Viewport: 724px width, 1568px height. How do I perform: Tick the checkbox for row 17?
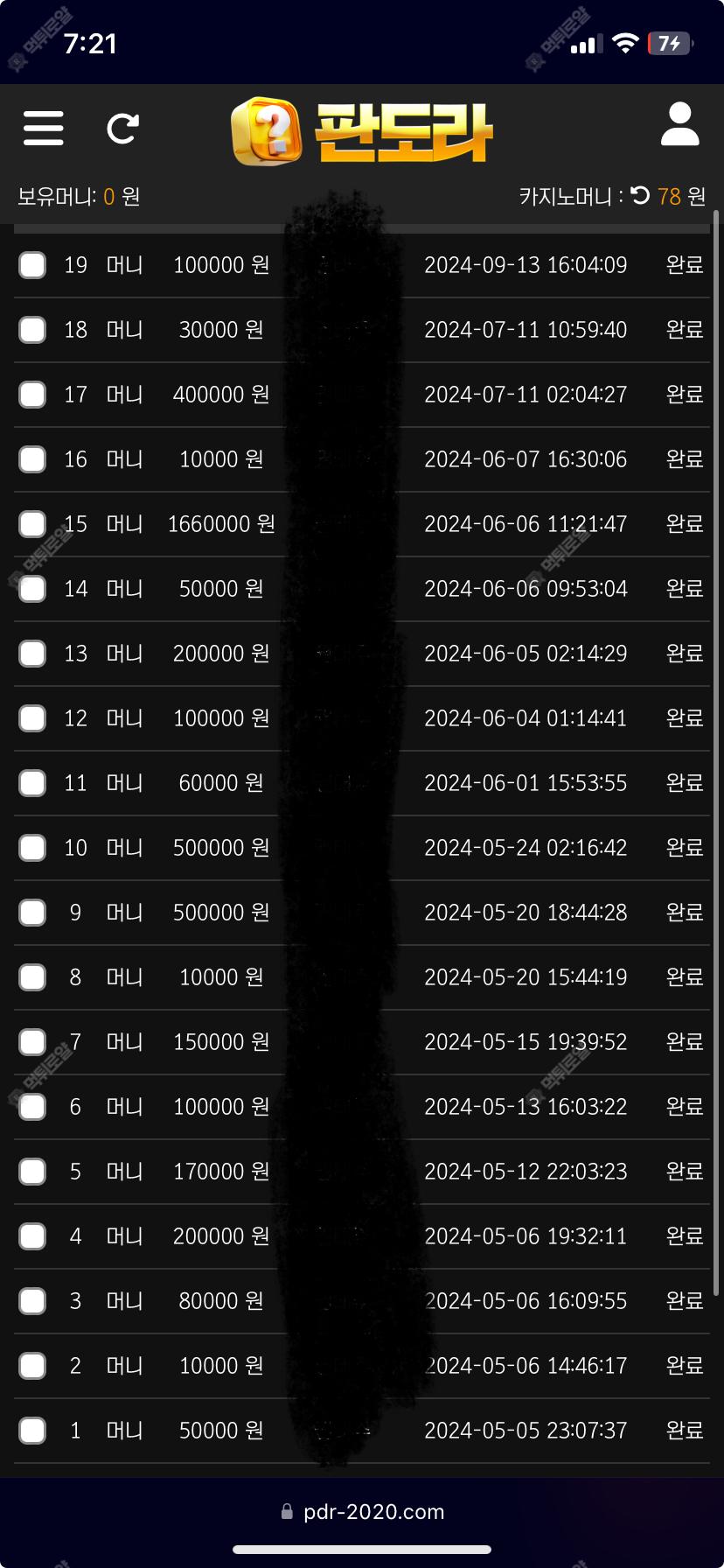(x=32, y=395)
